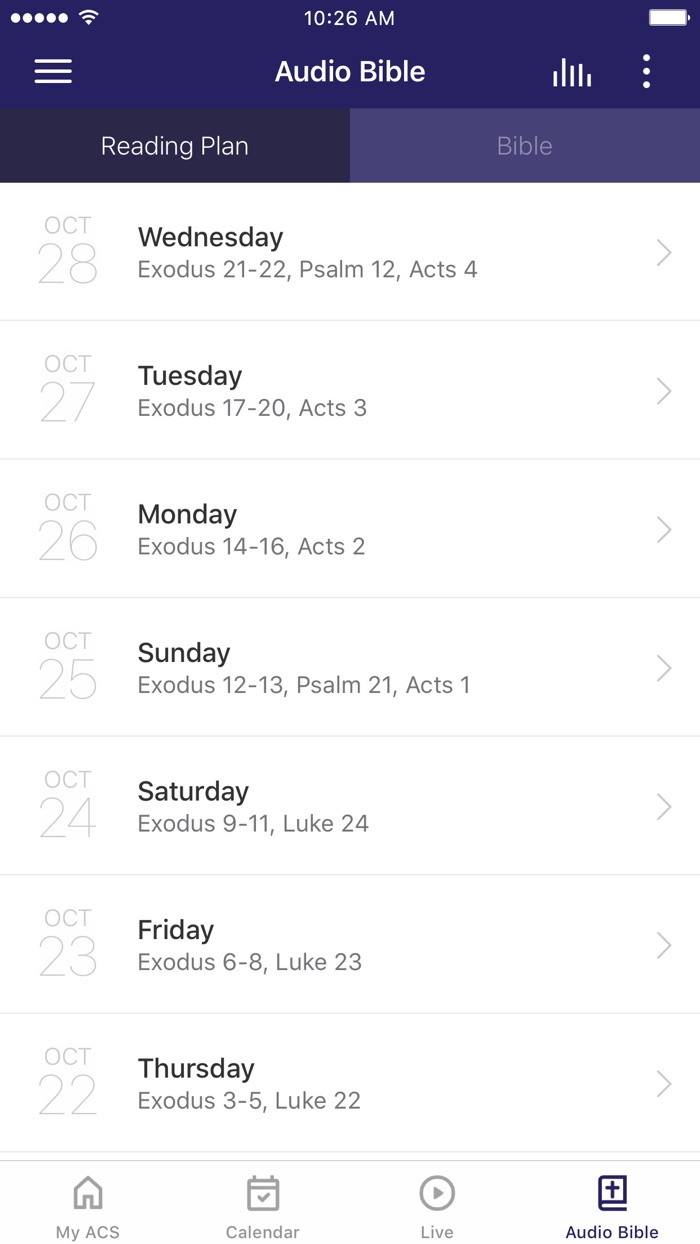Open Monday Oct 26 reading
The height and width of the screenshot is (1244, 700).
350,529
